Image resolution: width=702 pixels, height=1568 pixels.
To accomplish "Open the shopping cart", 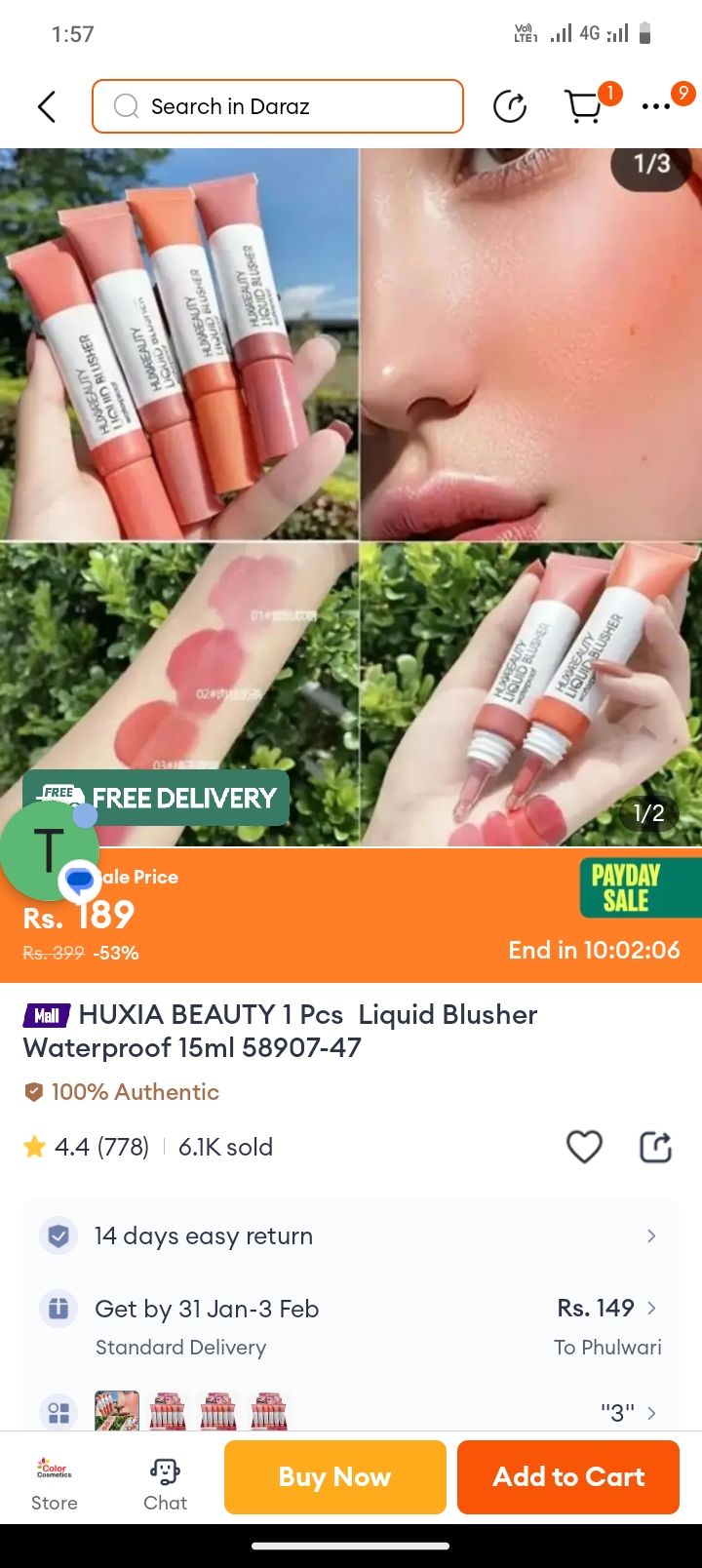I will coord(584,106).
